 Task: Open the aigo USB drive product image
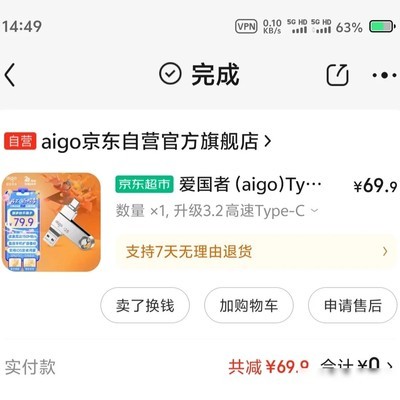pos(52,221)
